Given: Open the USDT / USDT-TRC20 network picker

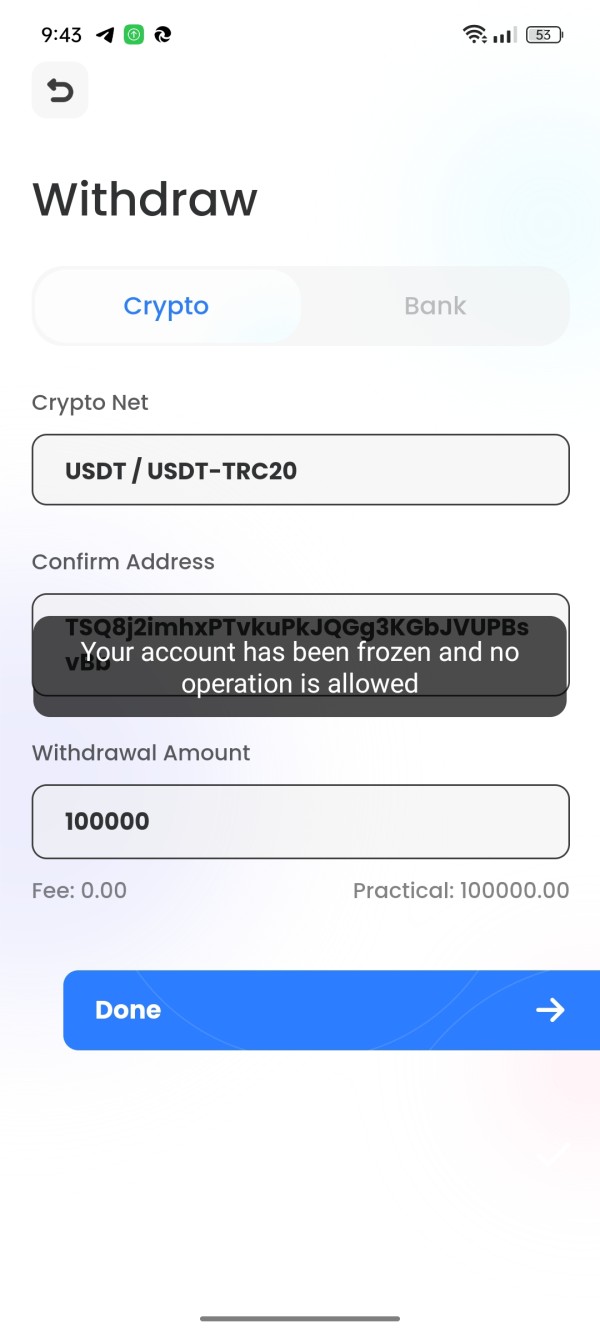Looking at the screenshot, I should click(301, 470).
